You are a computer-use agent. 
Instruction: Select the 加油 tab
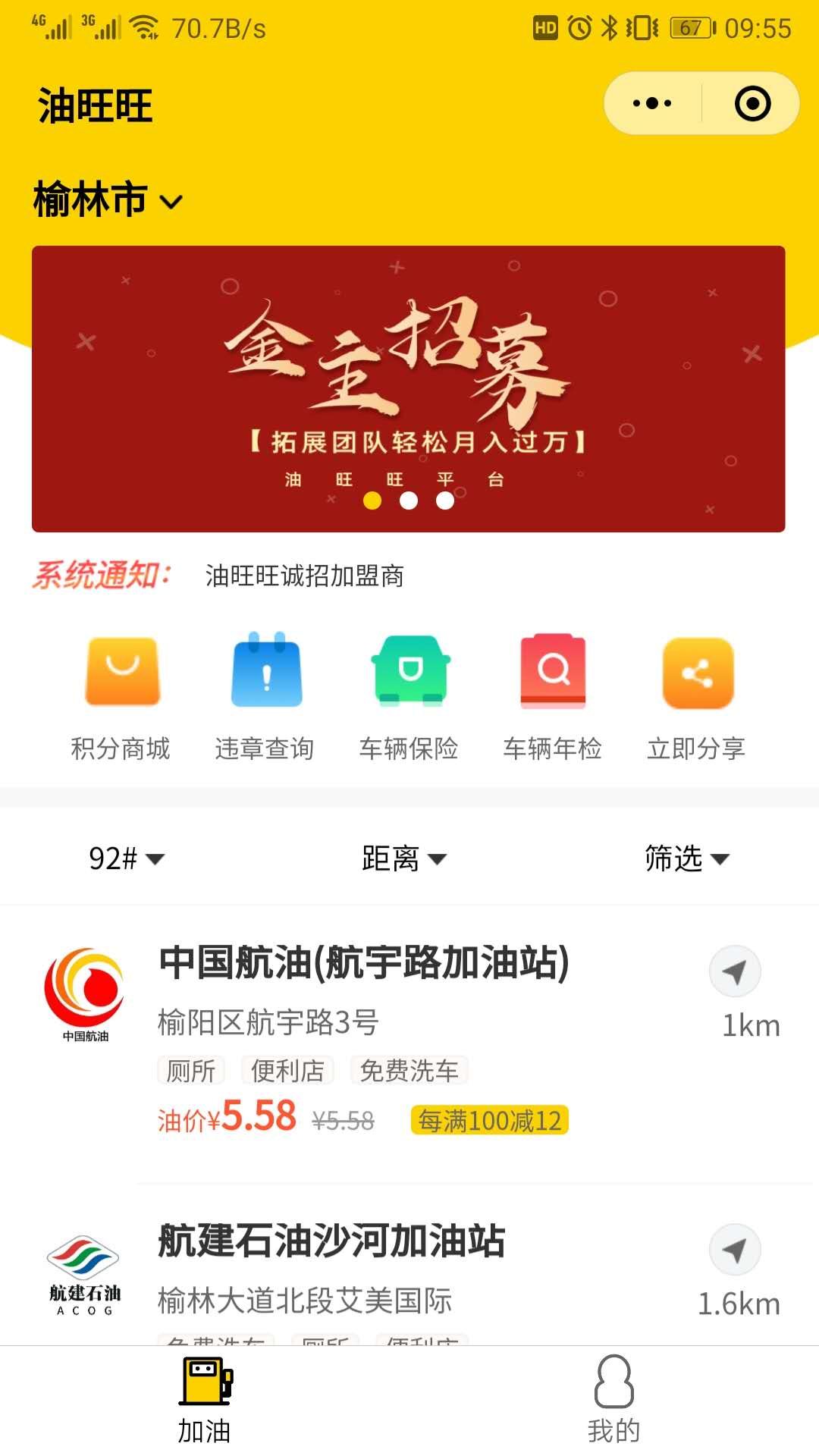tap(205, 1400)
